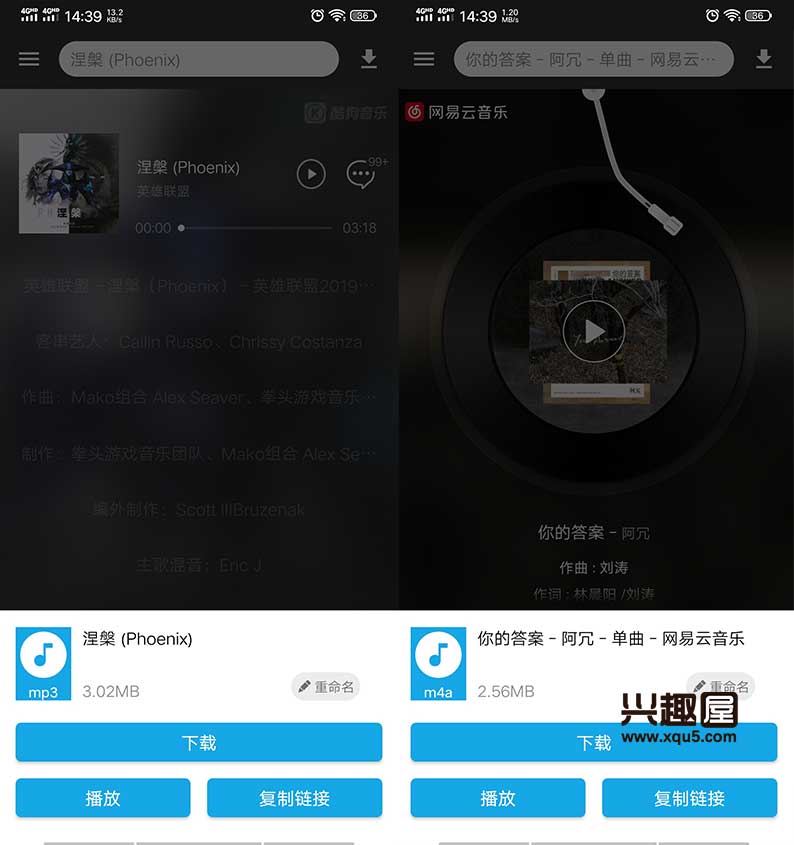Screen dimensions: 794x845
Task: Download the 3.02MB 涅槃 (Phoenix) mp3
Action: [198, 742]
